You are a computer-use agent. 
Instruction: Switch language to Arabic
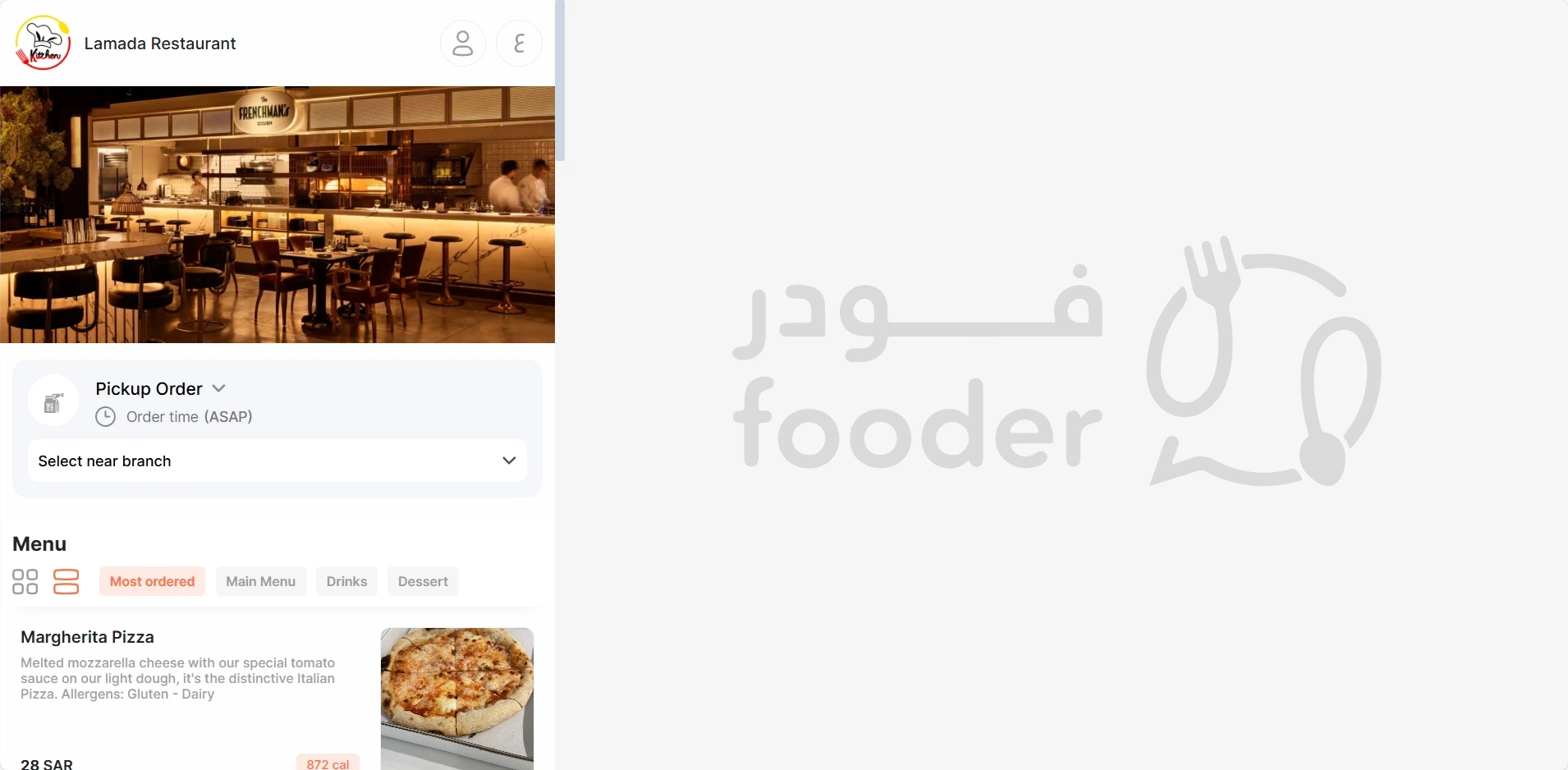click(x=519, y=44)
